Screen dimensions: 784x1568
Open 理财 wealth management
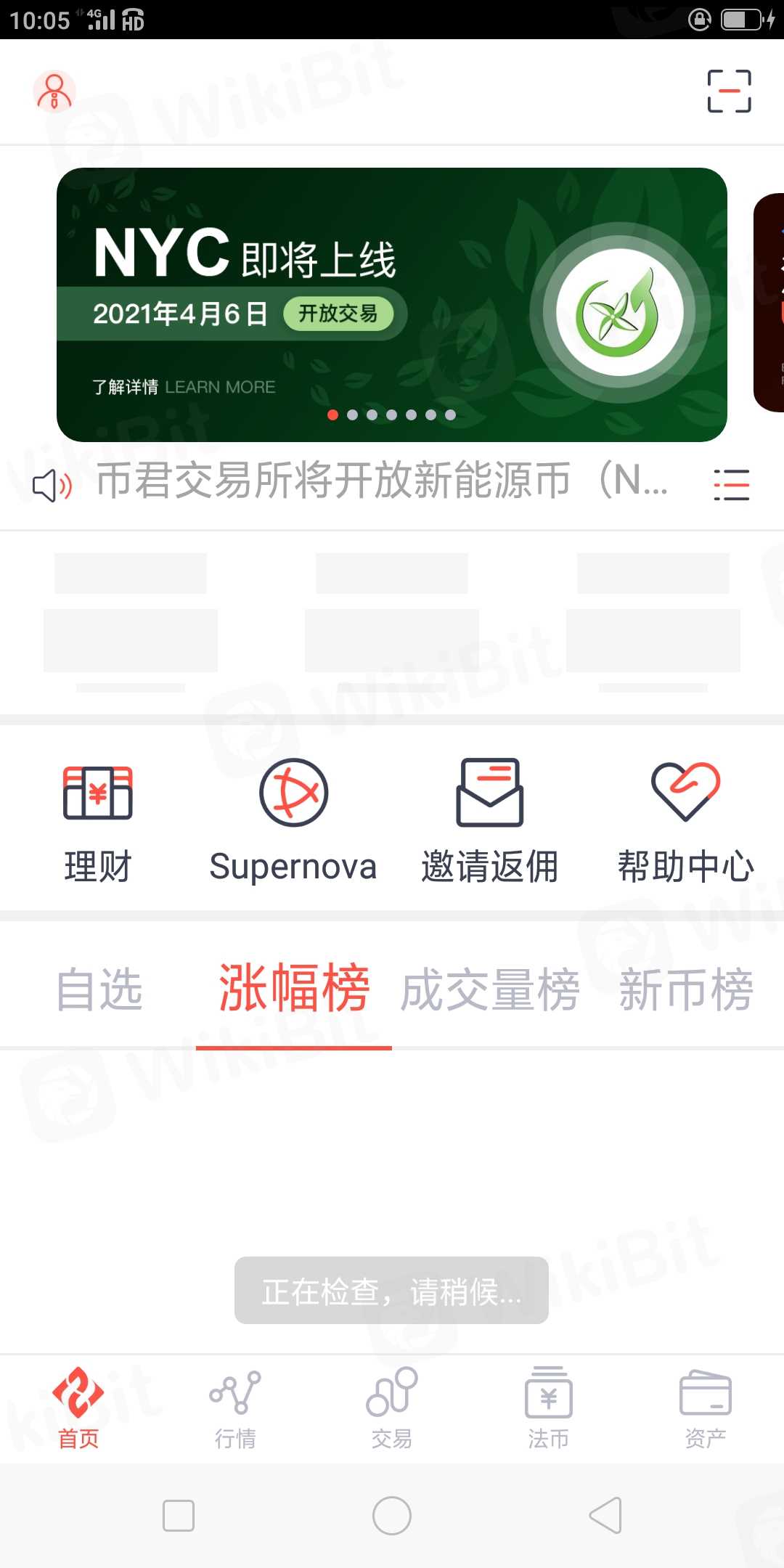[x=98, y=820]
